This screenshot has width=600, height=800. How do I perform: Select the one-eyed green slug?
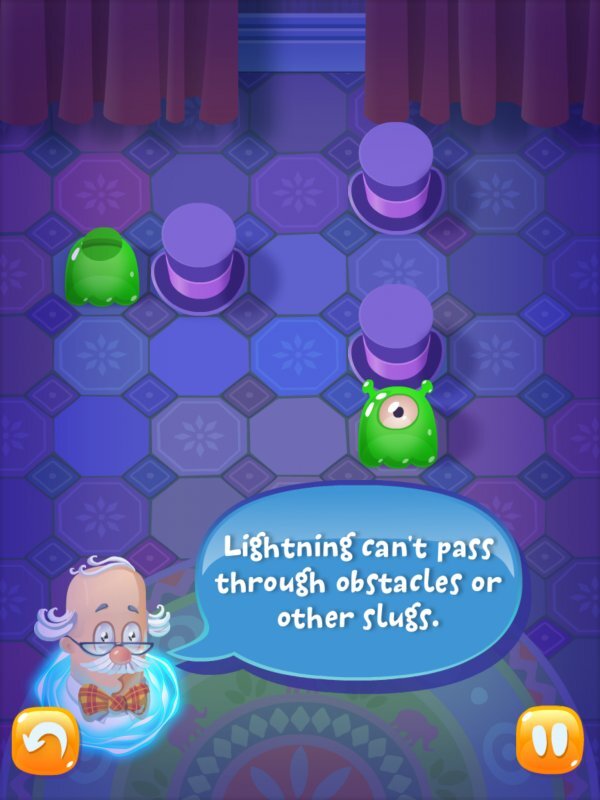point(395,424)
